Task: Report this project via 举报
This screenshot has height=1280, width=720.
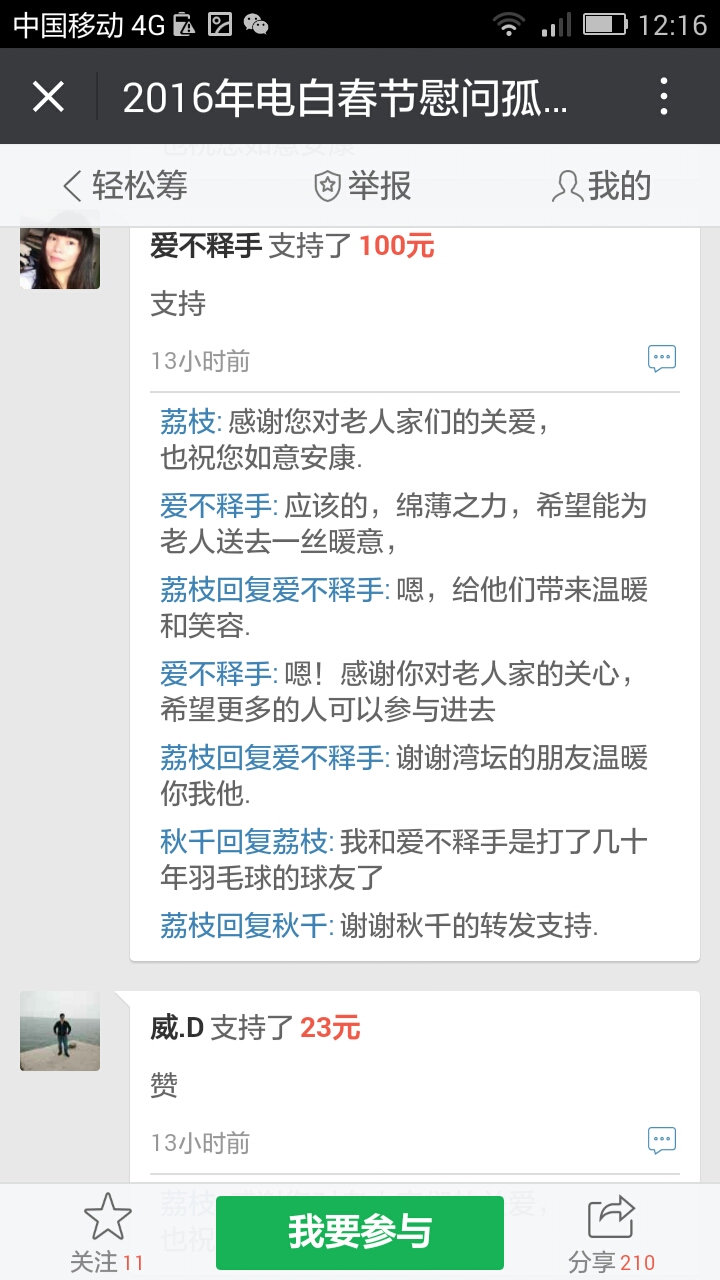Action: point(362,186)
